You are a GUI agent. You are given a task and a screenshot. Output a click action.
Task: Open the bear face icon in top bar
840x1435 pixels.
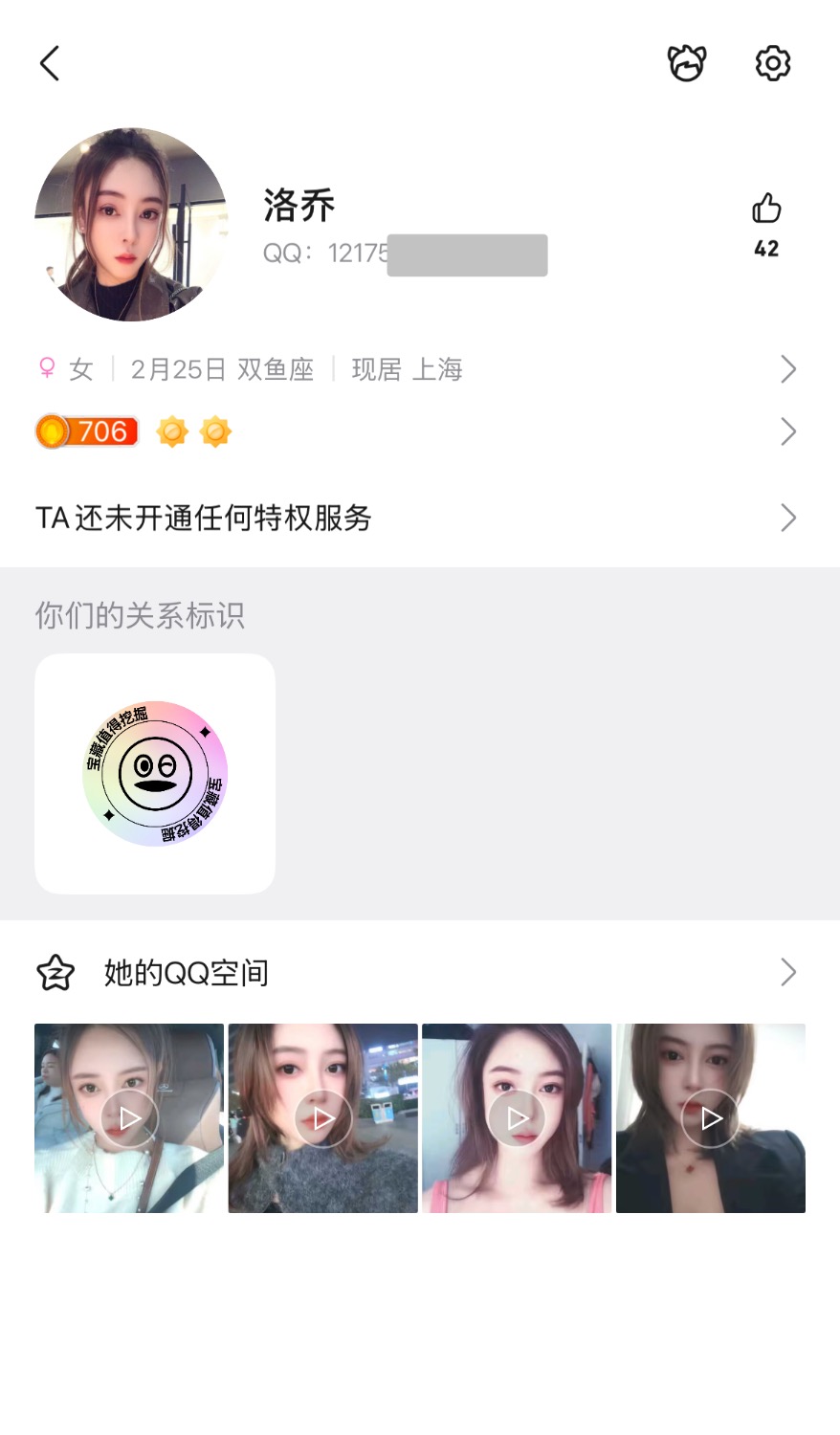point(686,63)
